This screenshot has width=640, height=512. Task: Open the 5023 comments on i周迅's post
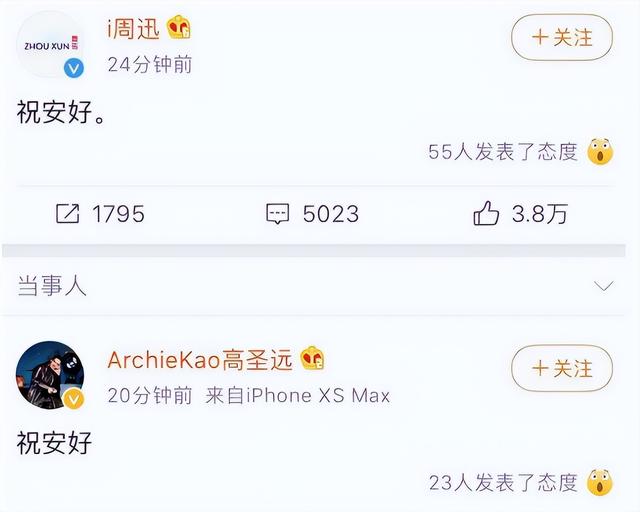[x=312, y=213]
